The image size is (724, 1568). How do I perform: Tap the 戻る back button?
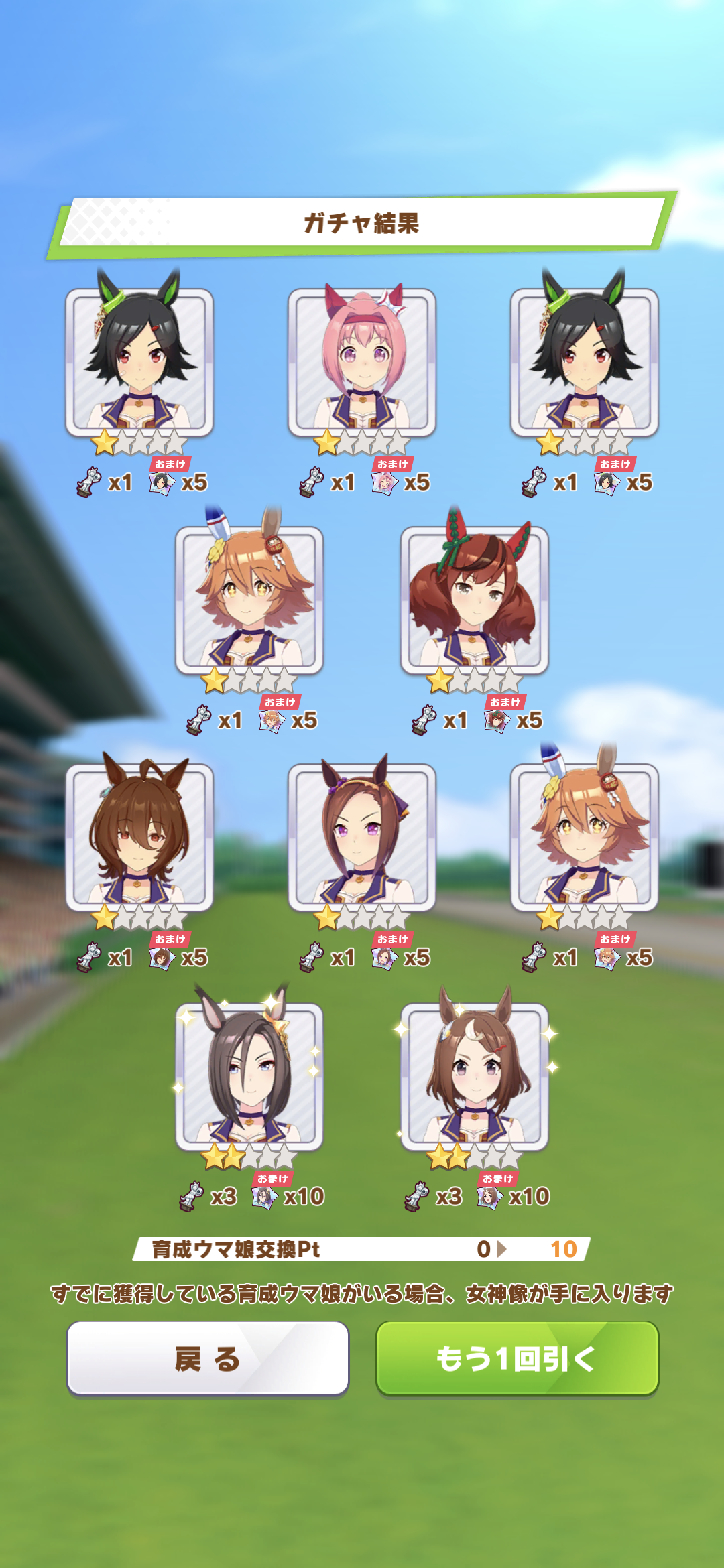pyautogui.click(x=207, y=1358)
